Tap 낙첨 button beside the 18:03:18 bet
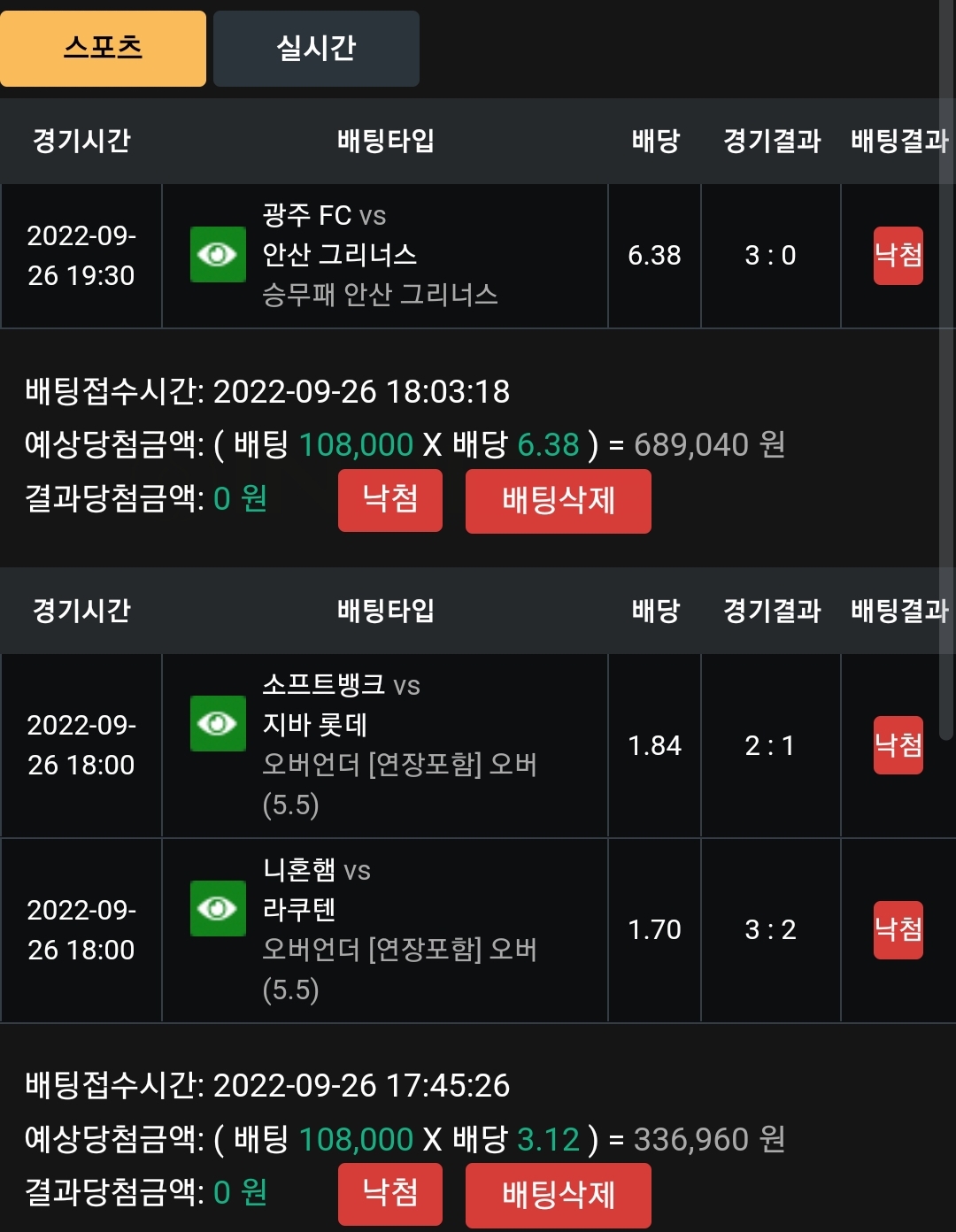Viewport: 956px width, 1232px height. (x=390, y=500)
